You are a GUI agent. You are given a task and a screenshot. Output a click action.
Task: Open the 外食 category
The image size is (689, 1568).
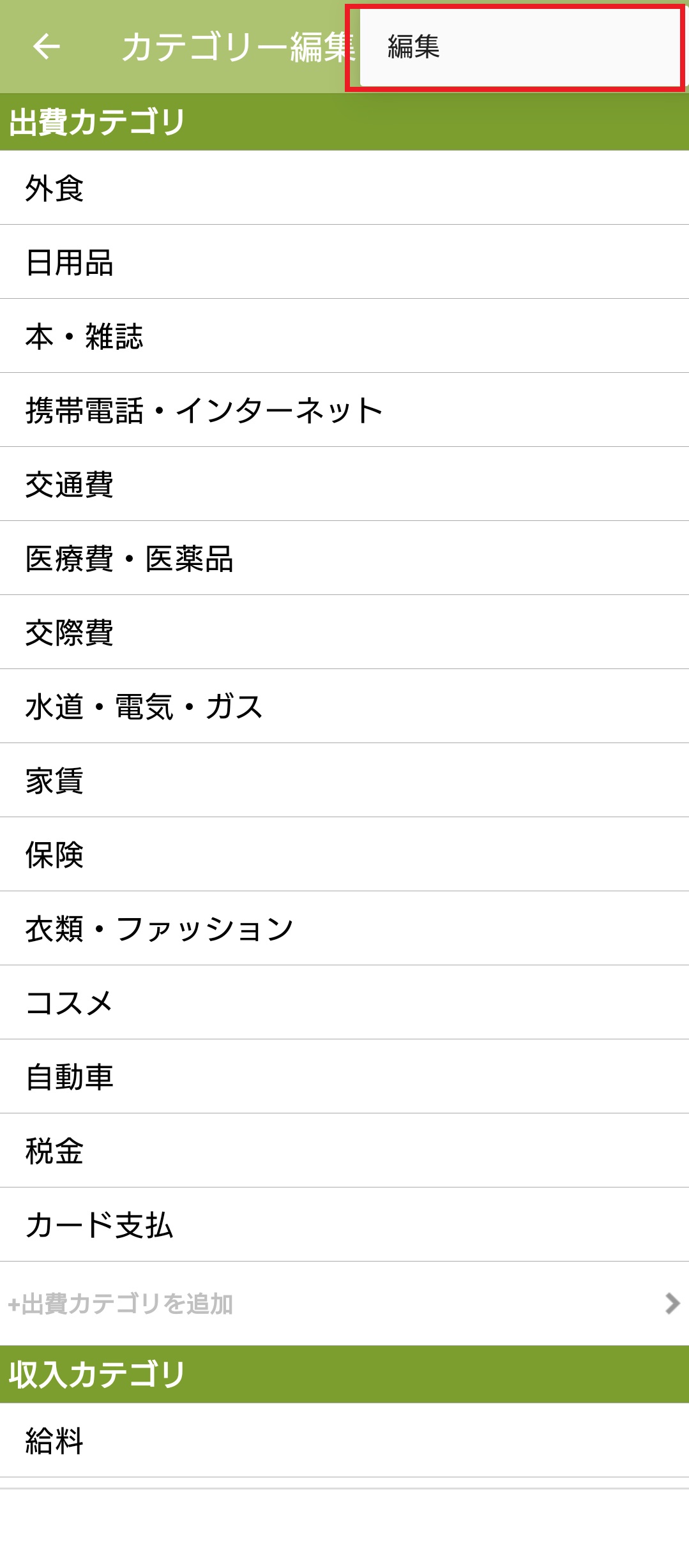[x=345, y=188]
